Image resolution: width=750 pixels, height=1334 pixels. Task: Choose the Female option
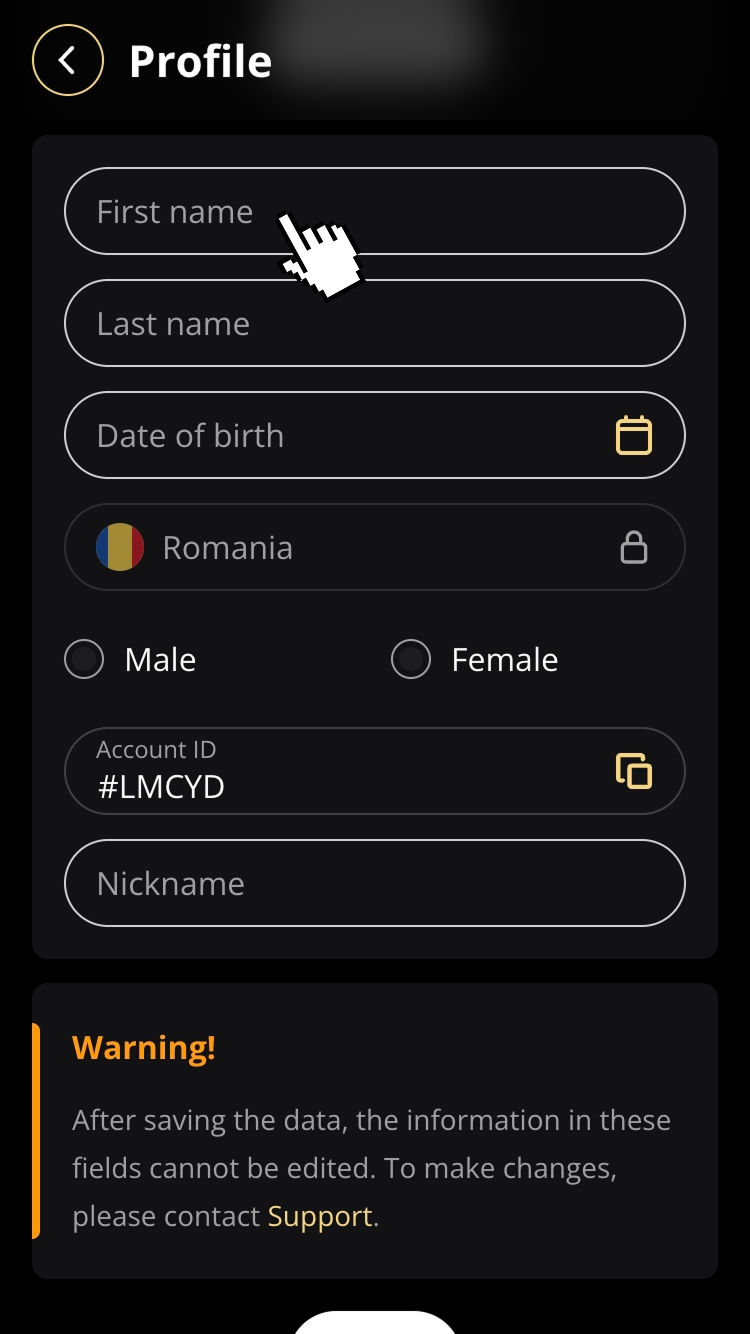point(411,660)
